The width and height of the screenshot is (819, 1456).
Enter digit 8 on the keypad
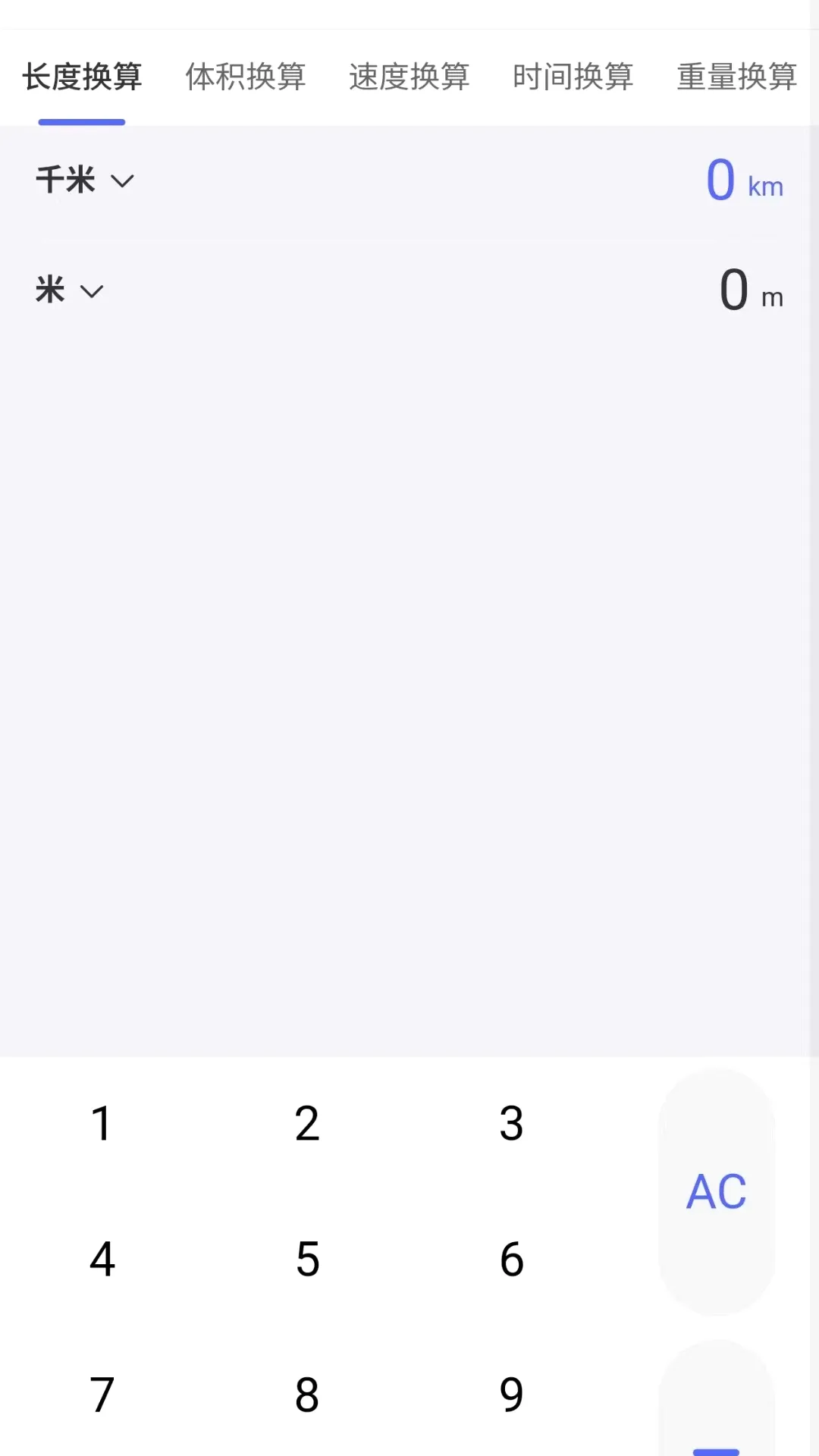click(307, 1395)
